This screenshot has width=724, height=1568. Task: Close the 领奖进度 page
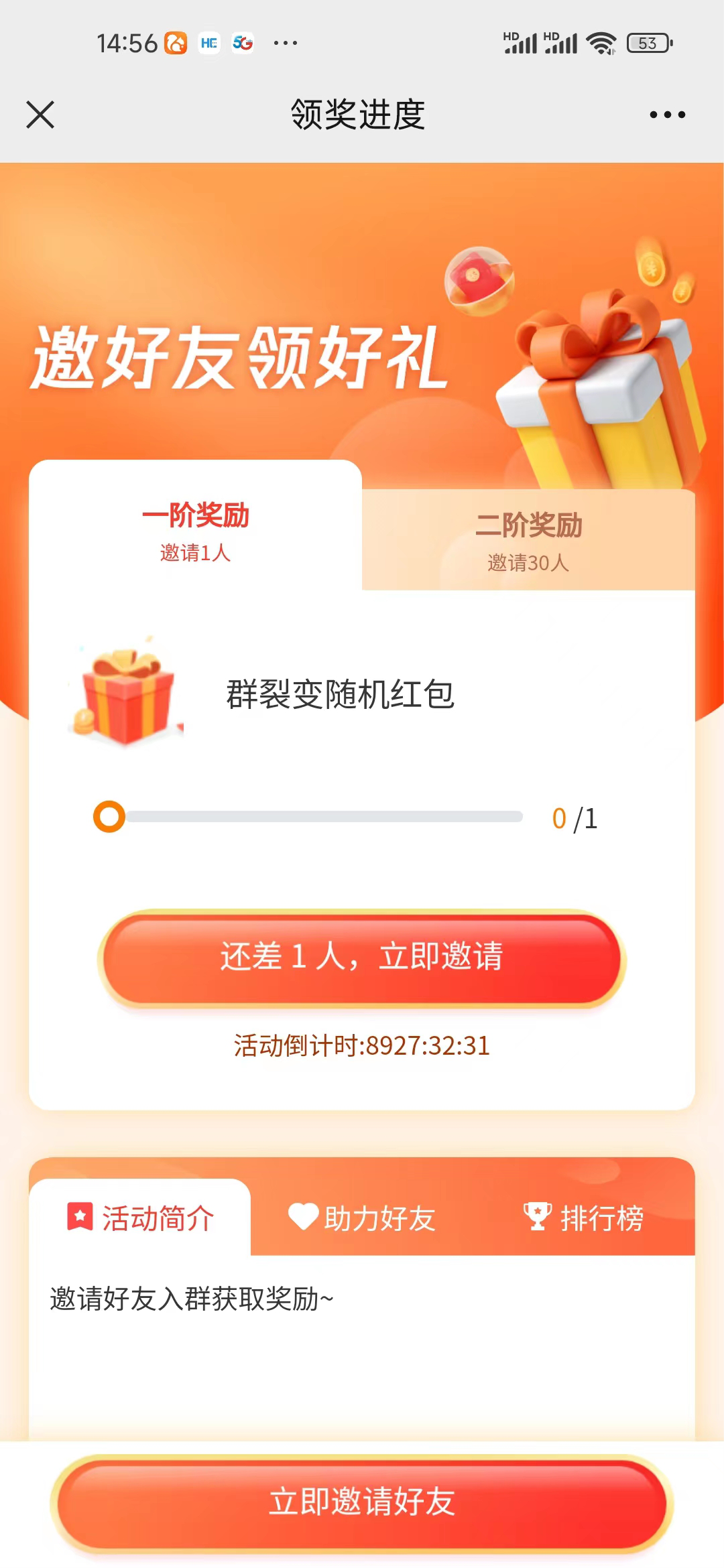[40, 115]
